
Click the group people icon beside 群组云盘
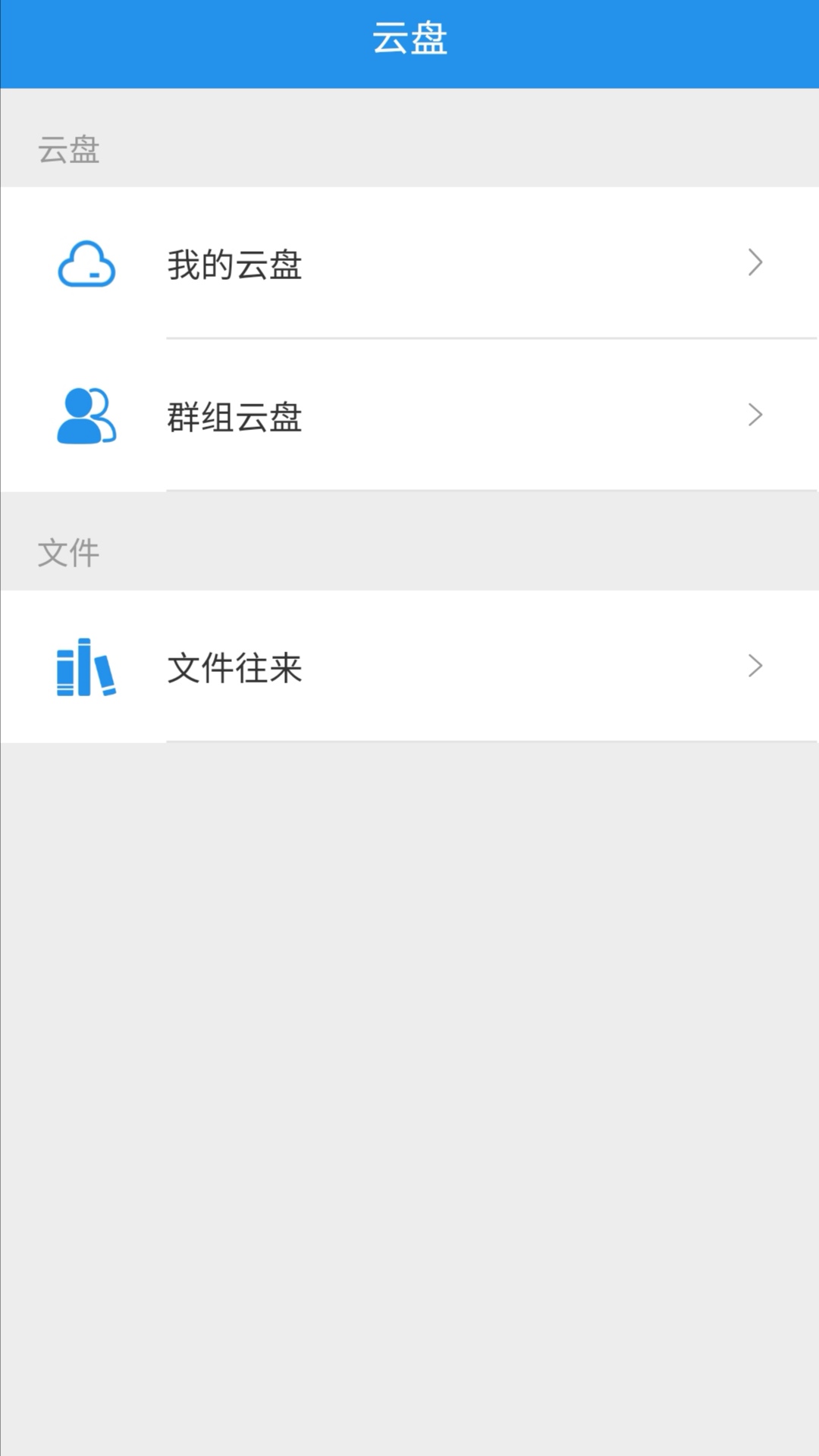[85, 416]
